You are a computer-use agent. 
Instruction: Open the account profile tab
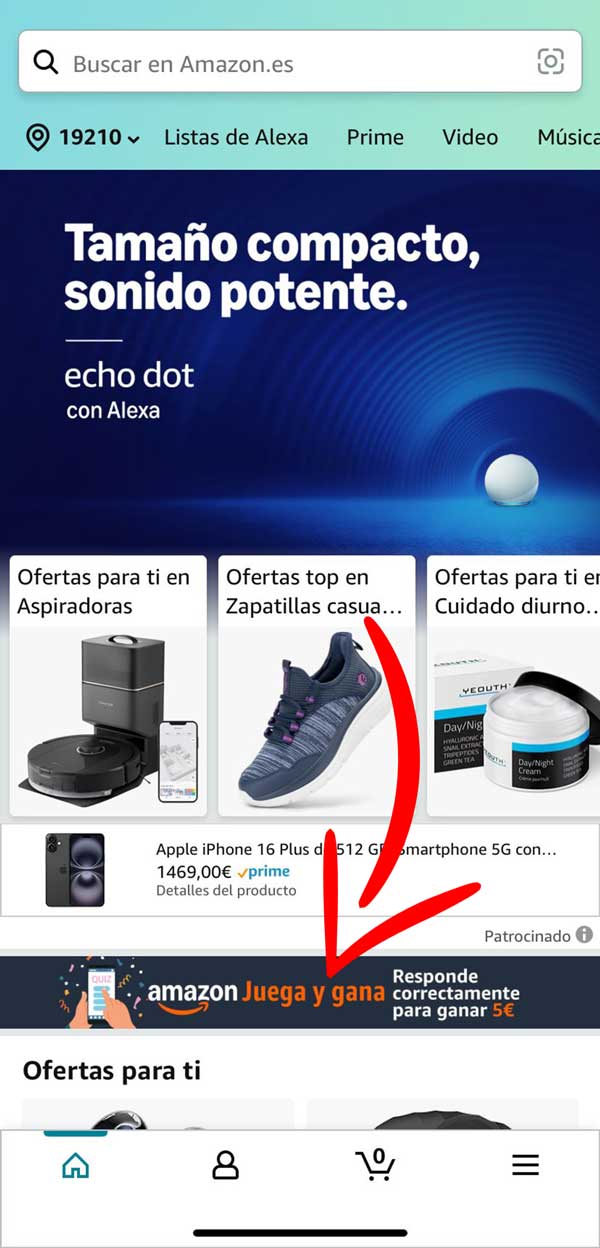point(226,1165)
